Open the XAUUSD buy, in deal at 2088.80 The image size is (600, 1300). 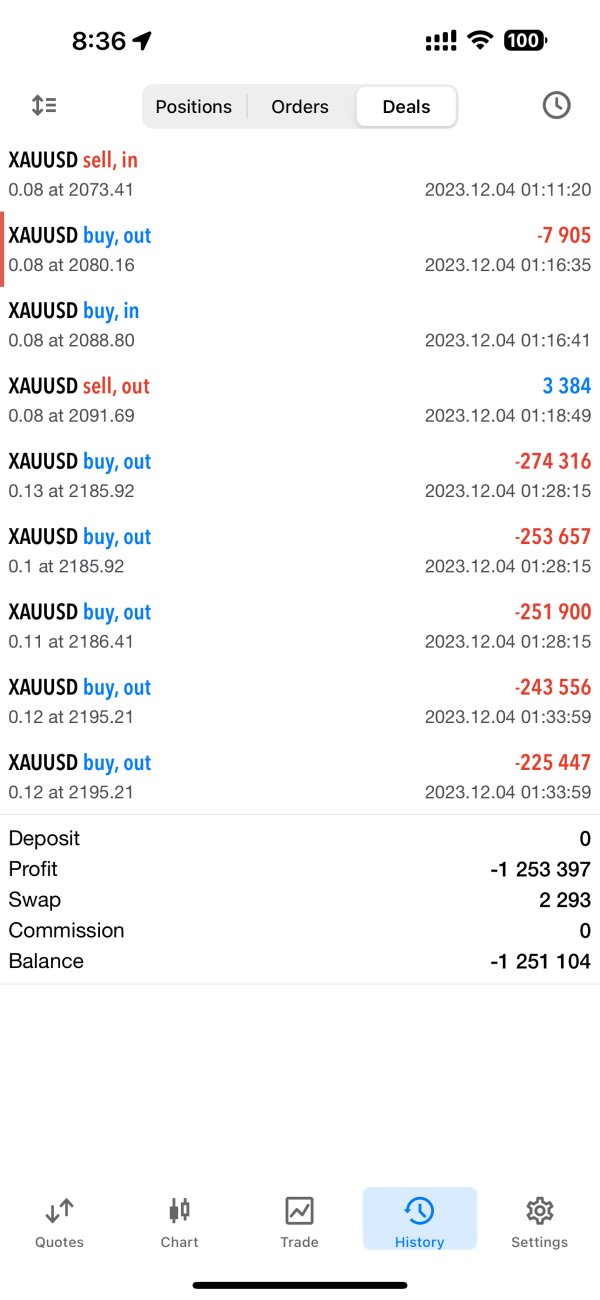pos(300,325)
